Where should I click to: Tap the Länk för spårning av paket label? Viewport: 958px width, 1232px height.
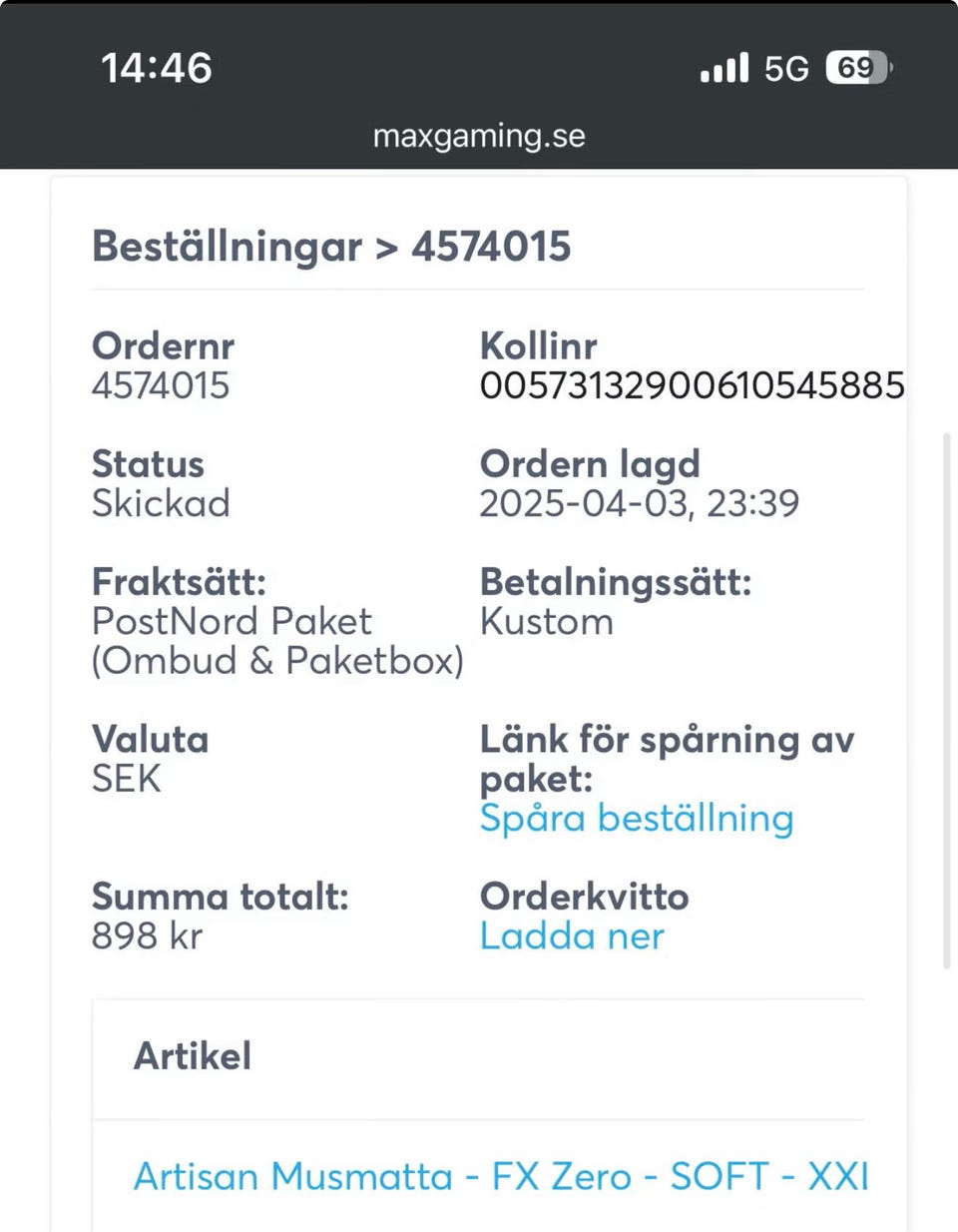(668, 759)
